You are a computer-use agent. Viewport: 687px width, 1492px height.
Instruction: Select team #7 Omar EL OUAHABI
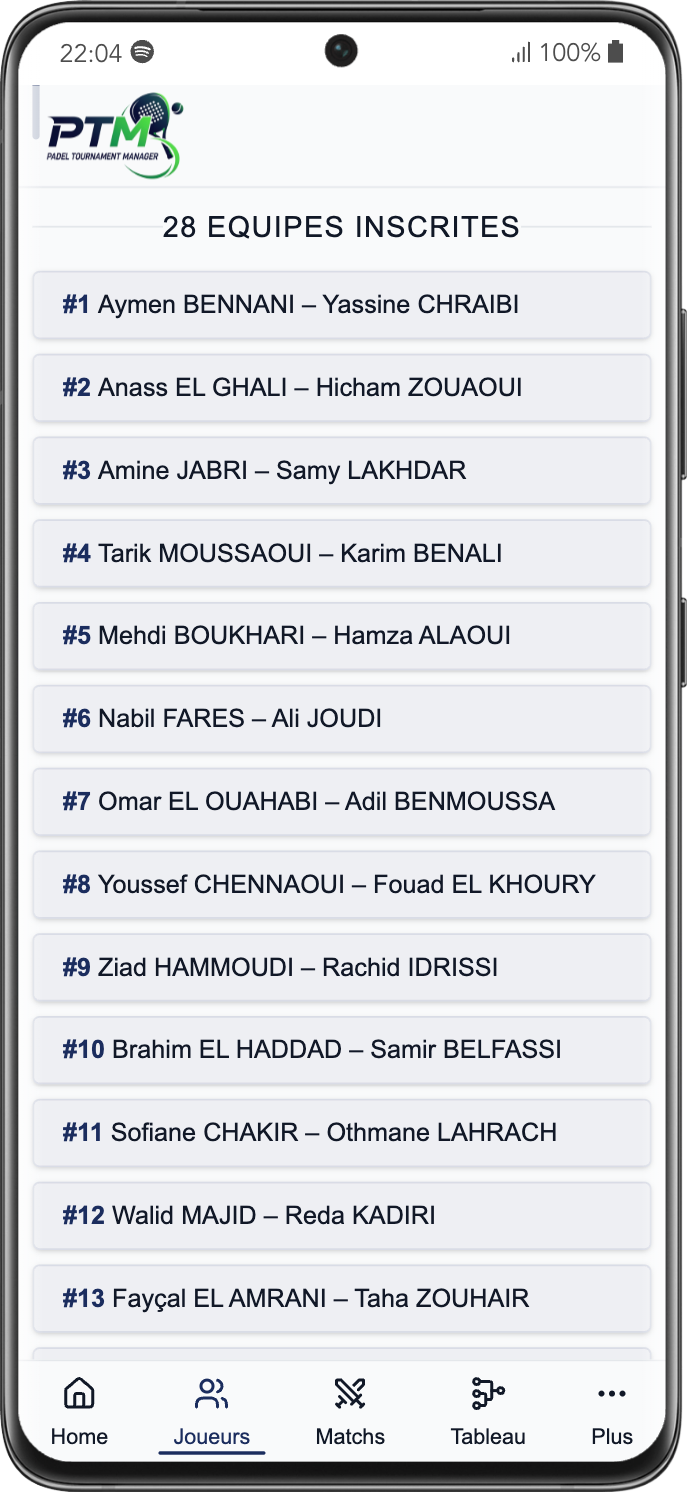pos(342,802)
